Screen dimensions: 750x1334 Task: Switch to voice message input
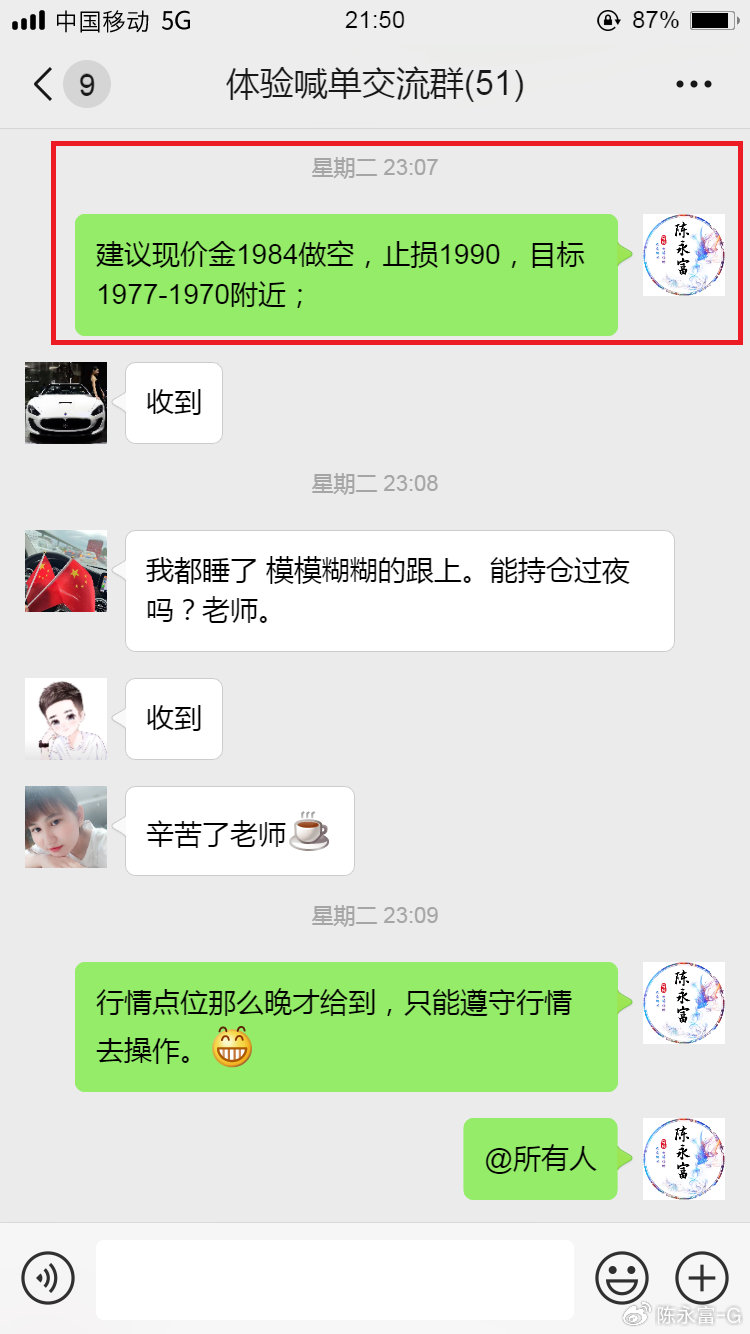48,1277
